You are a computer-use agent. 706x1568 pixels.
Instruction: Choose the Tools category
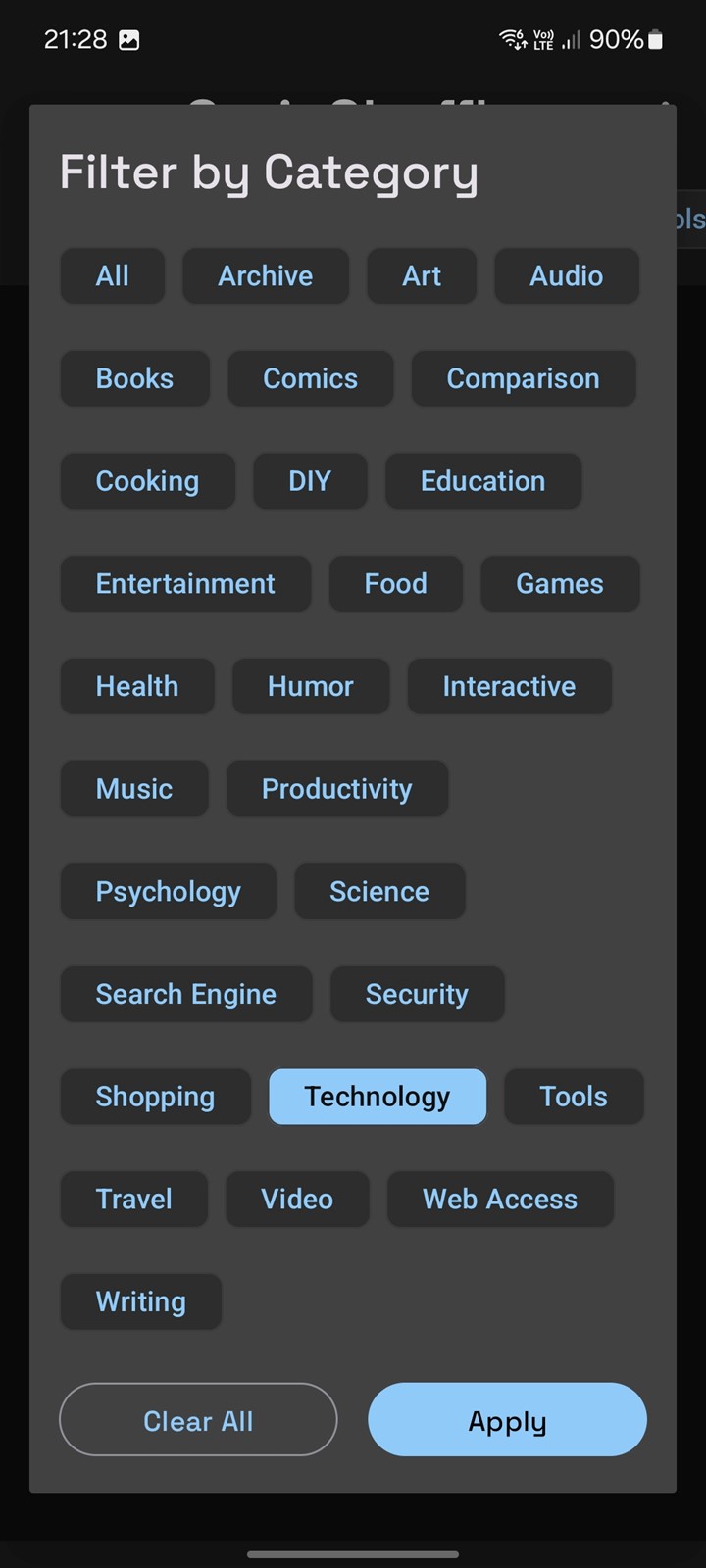pyautogui.click(x=574, y=1097)
